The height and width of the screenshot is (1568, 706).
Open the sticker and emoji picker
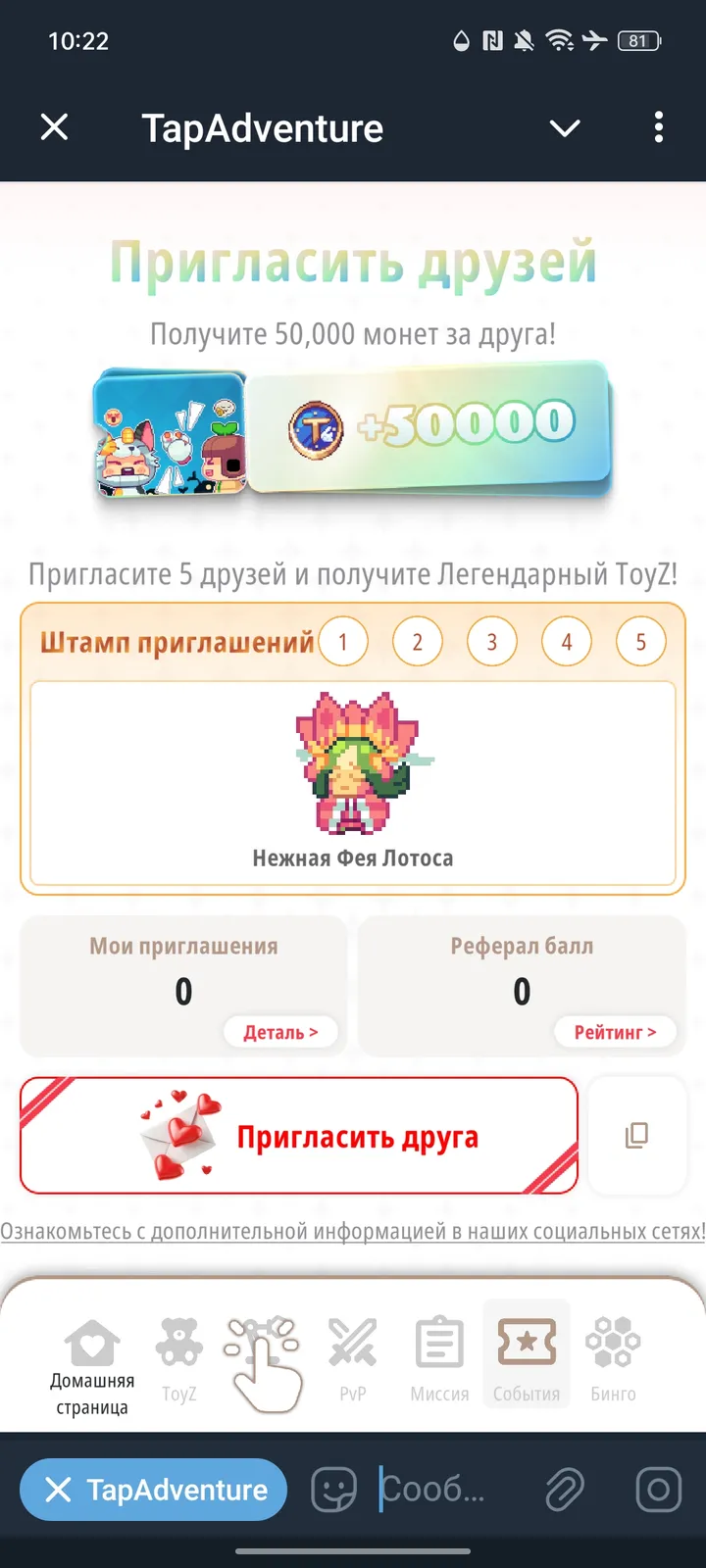point(333,1490)
